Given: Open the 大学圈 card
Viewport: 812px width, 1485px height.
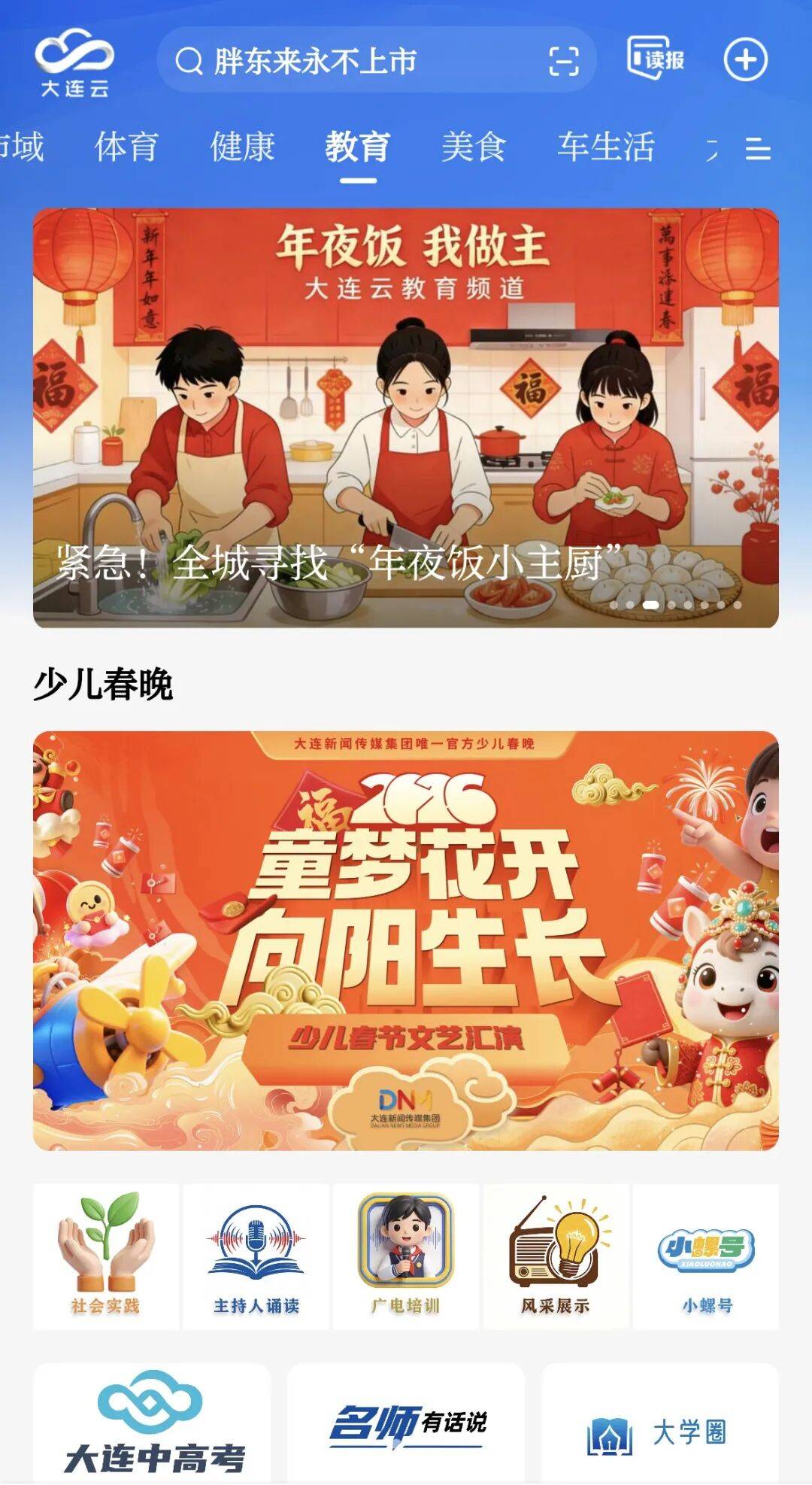Looking at the screenshot, I should pyautogui.click(x=660, y=1431).
